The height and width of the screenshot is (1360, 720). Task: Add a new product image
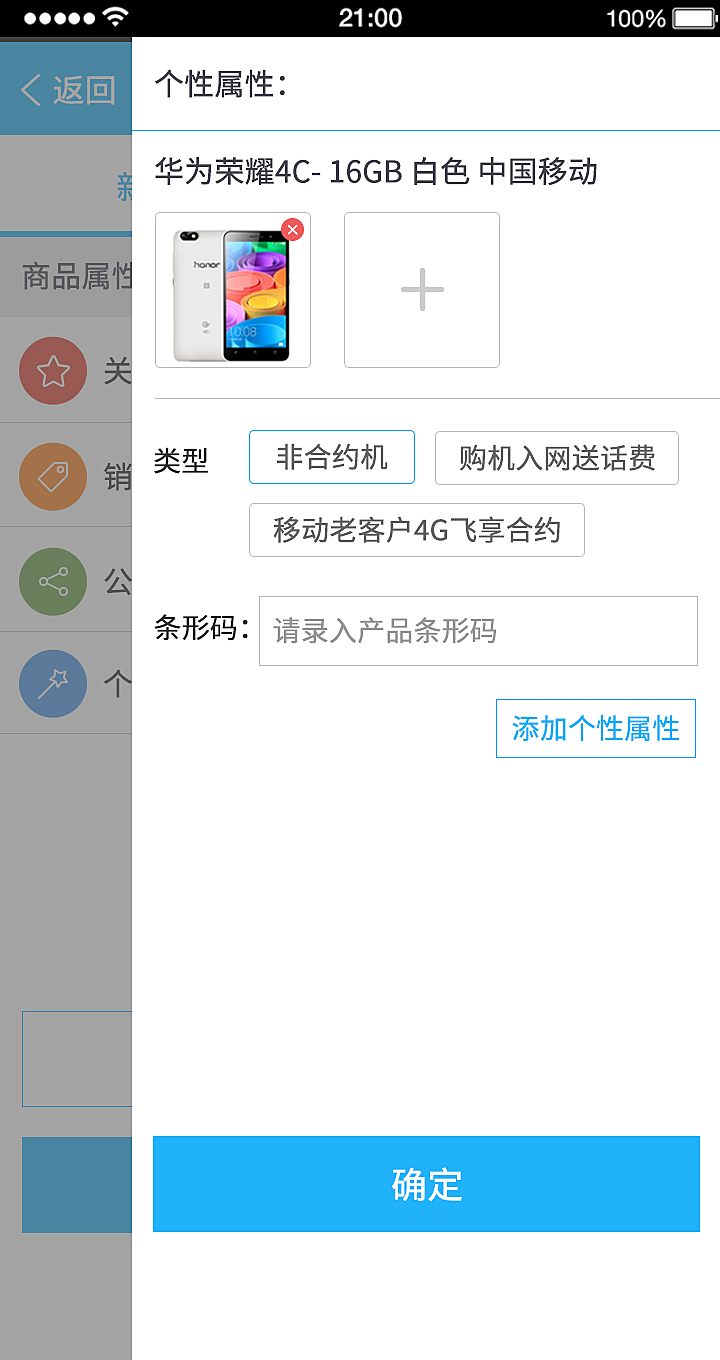422,290
